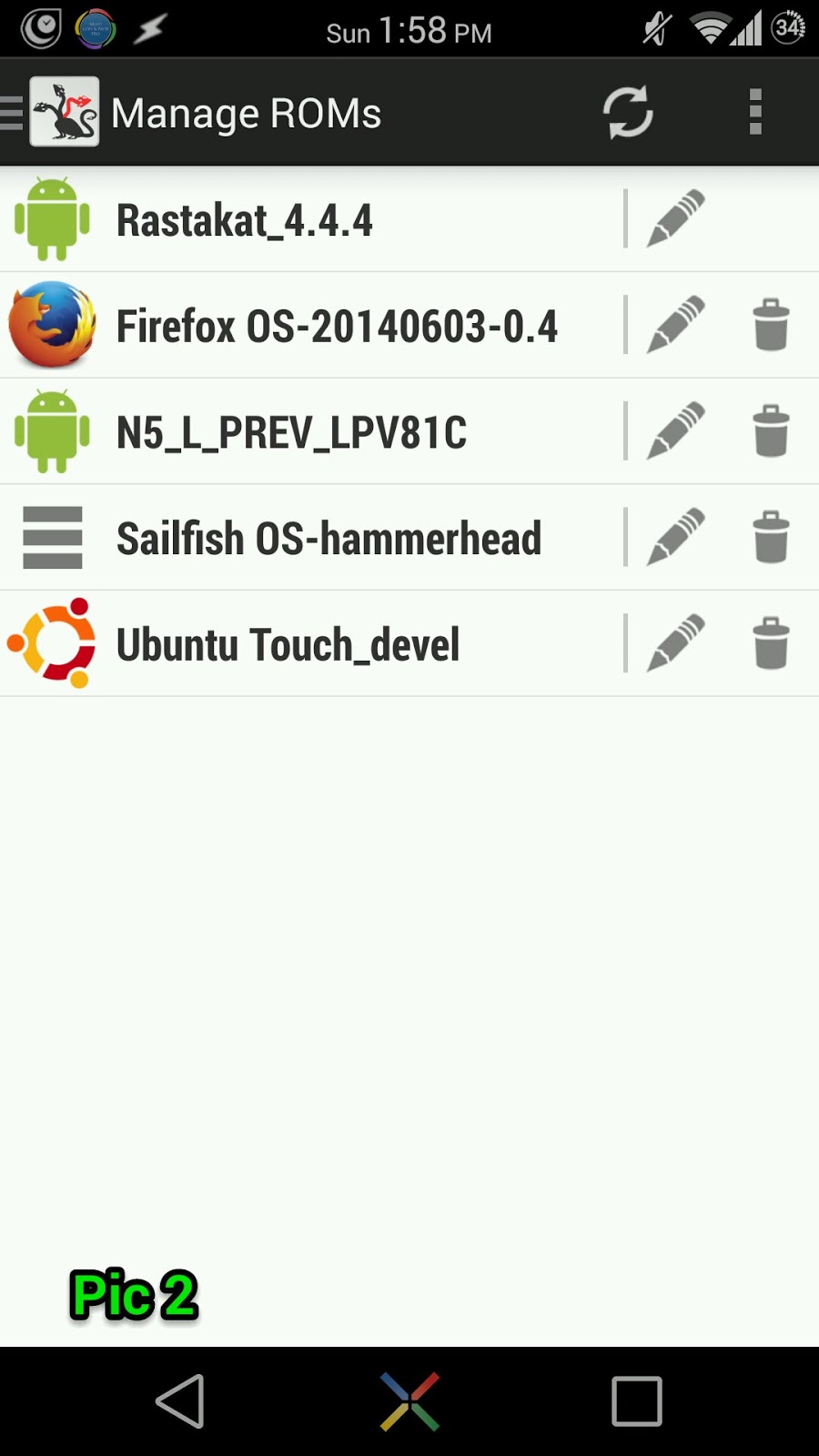The image size is (819, 1456).
Task: Refresh the ROM list
Action: (x=628, y=113)
